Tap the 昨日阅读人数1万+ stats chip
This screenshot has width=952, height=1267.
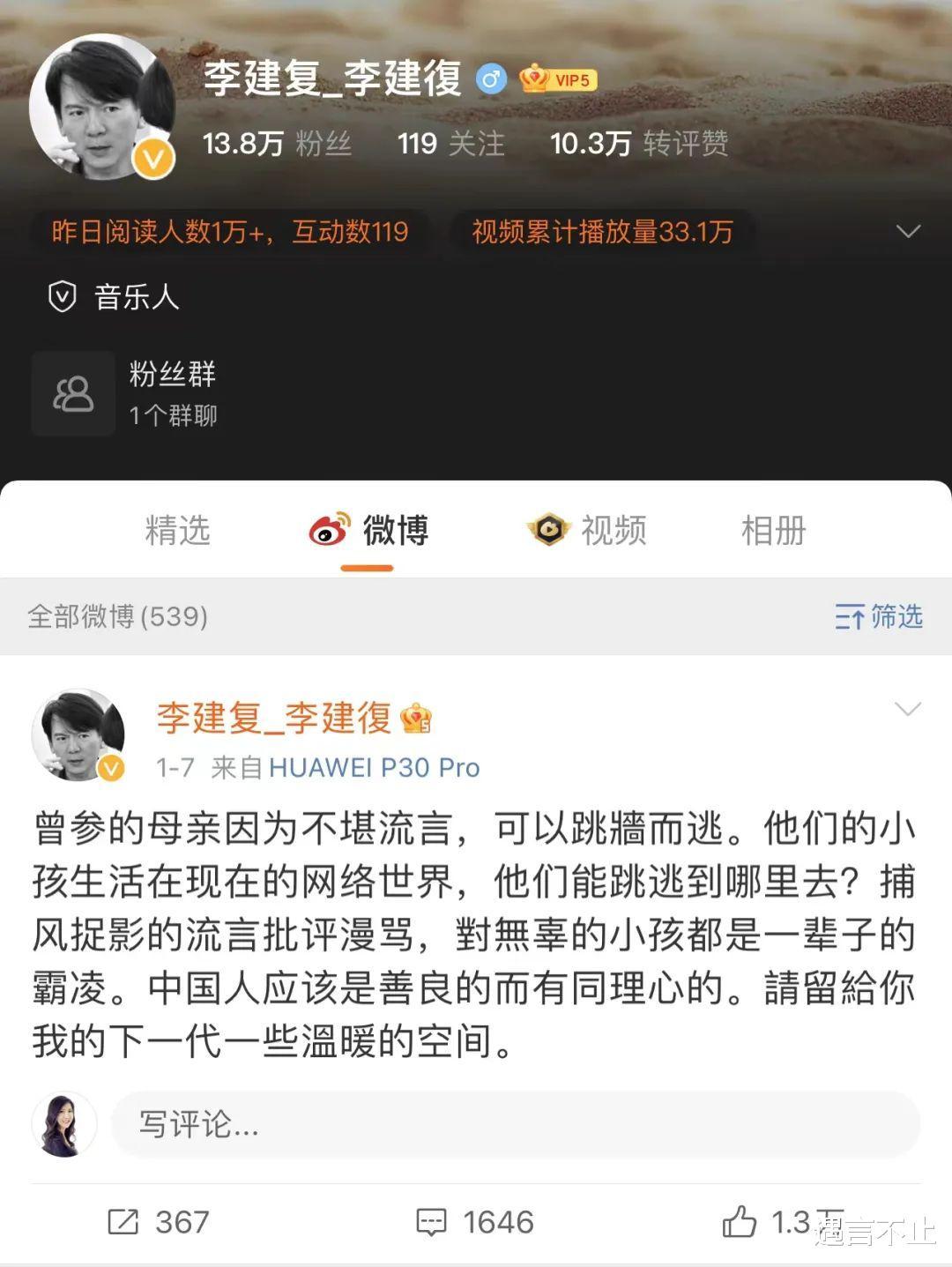[230, 232]
